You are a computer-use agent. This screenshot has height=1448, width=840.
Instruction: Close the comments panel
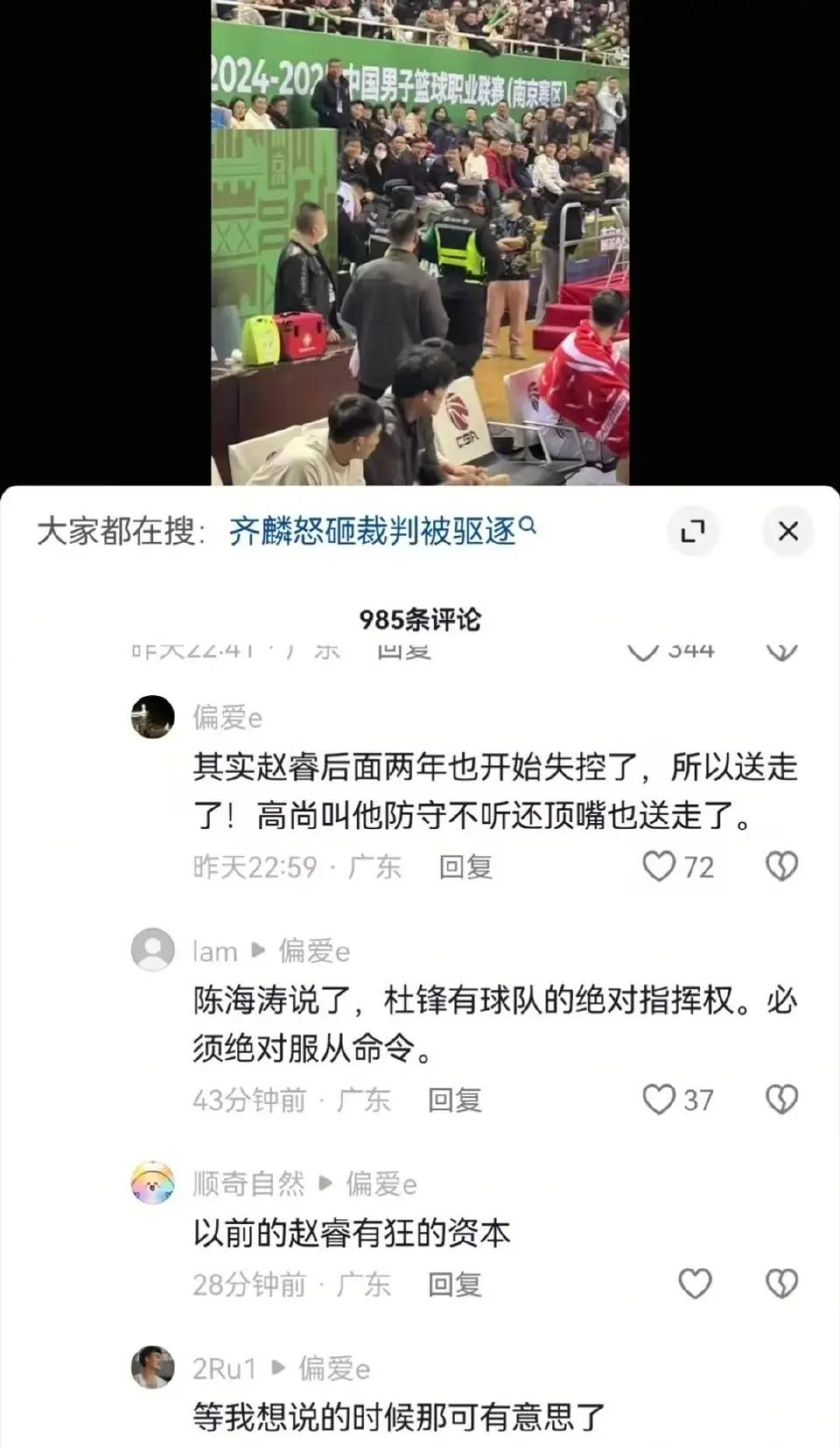[x=787, y=531]
